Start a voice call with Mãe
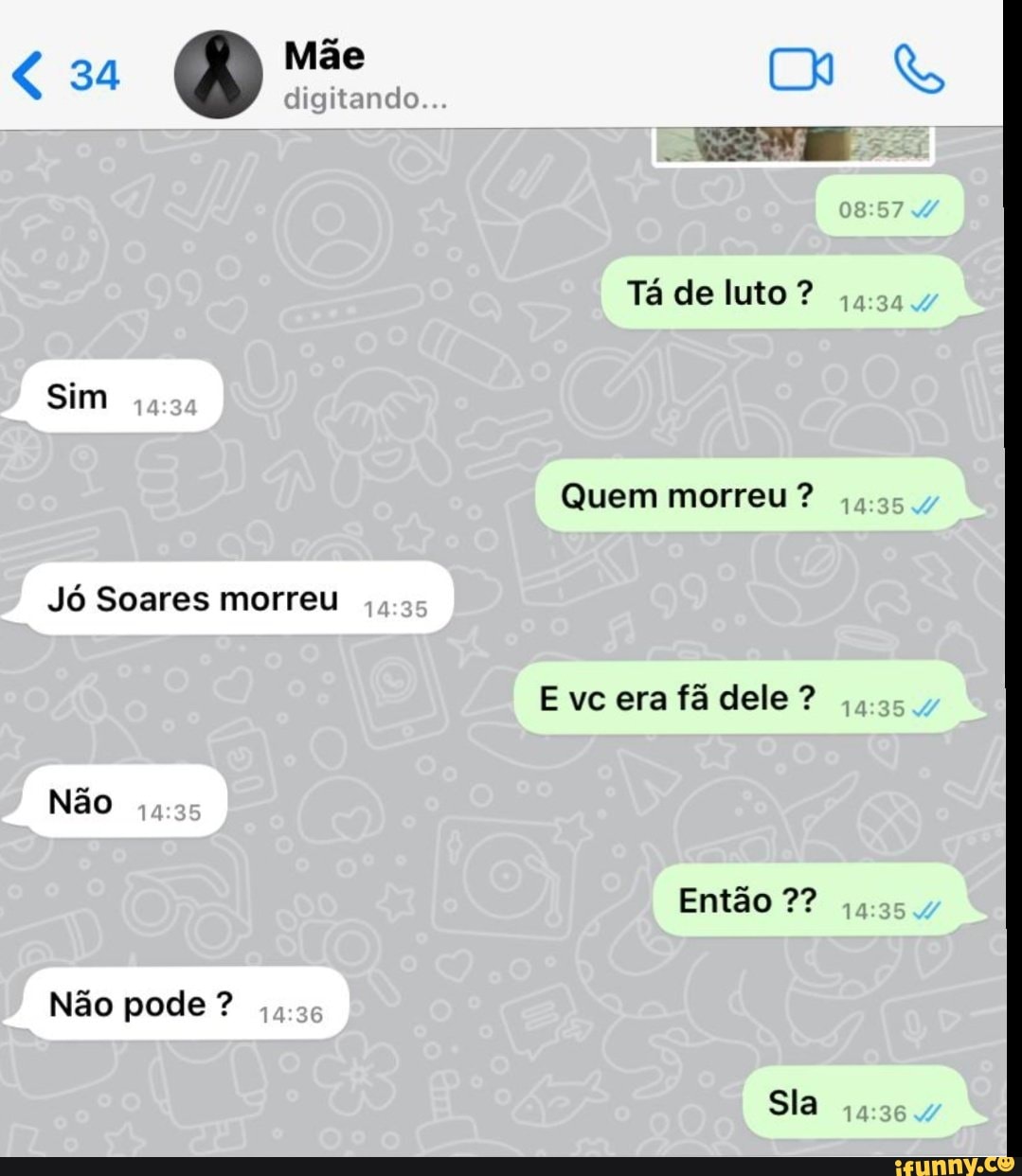Image resolution: width=1022 pixels, height=1176 pixels. 919,72
